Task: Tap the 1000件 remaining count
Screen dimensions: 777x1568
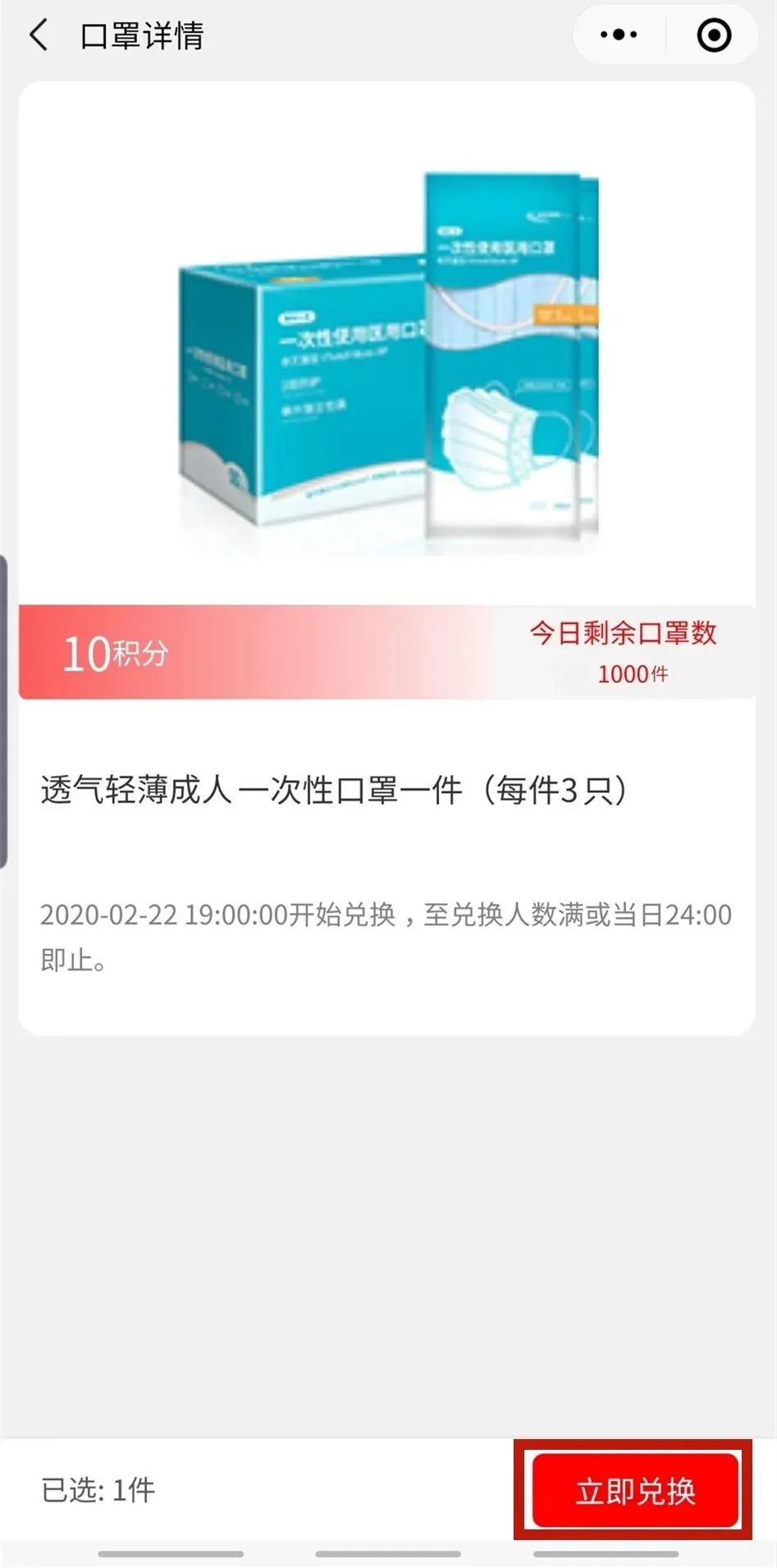Action: [x=632, y=676]
